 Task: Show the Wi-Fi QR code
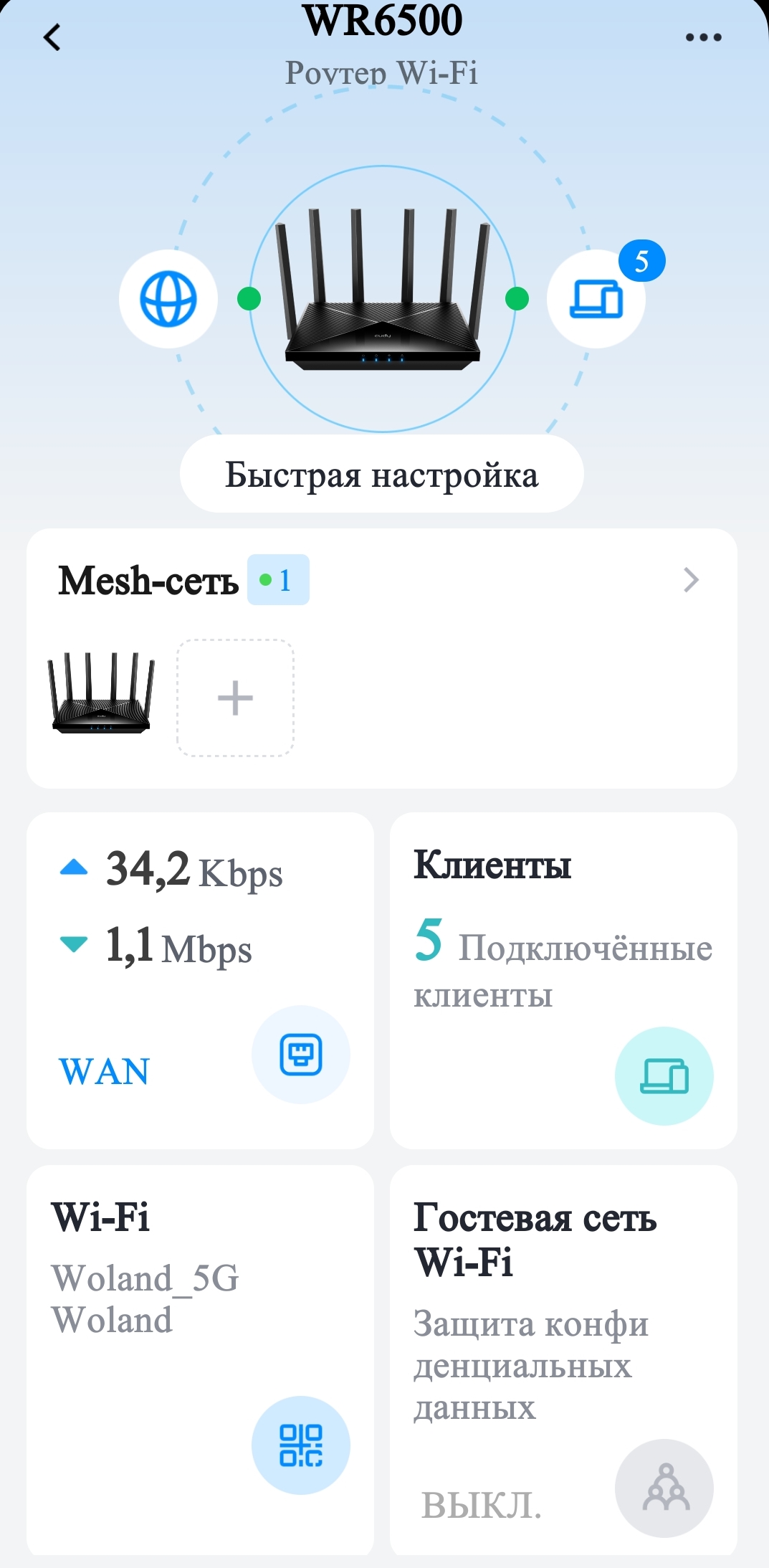301,1445
